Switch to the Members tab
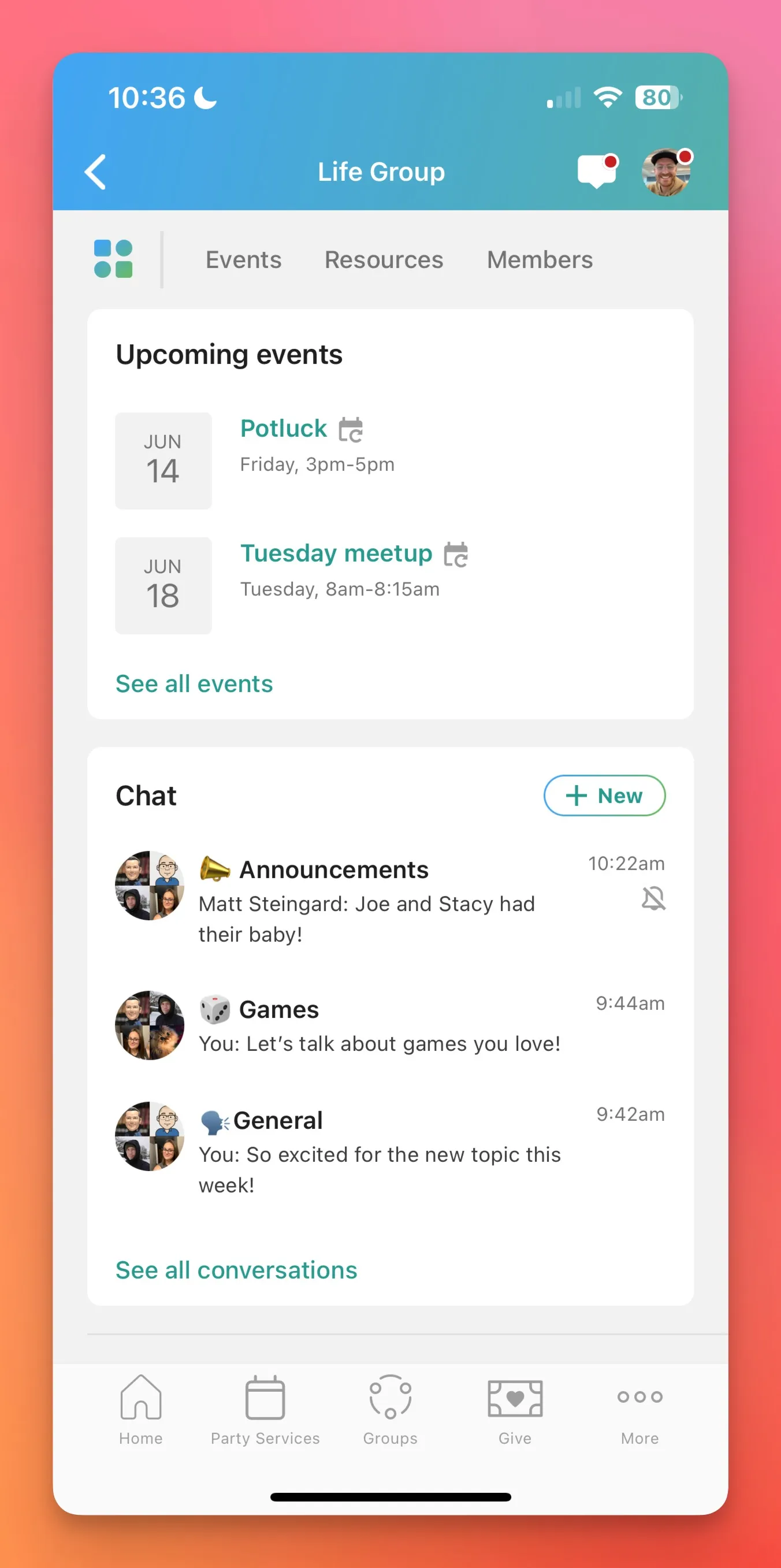 (x=540, y=260)
